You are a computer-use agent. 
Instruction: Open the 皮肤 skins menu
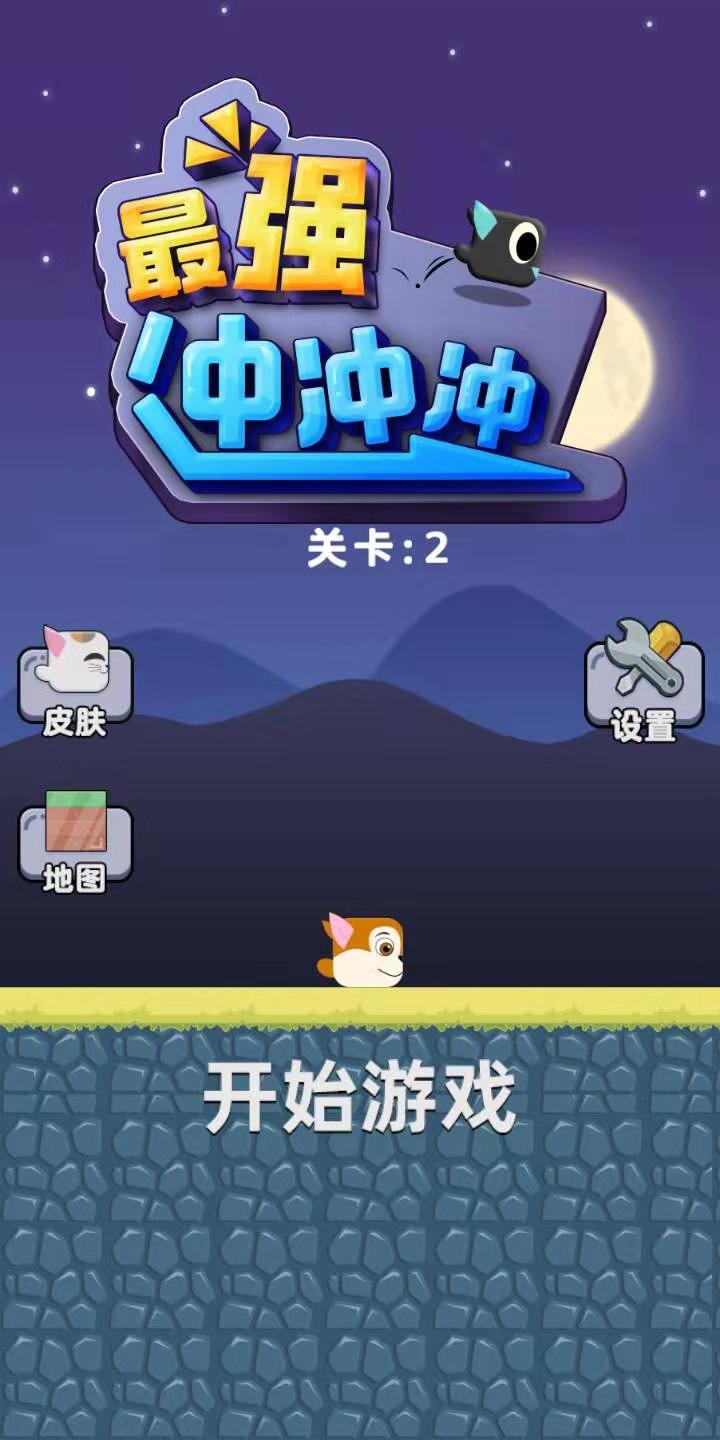[x=75, y=681]
